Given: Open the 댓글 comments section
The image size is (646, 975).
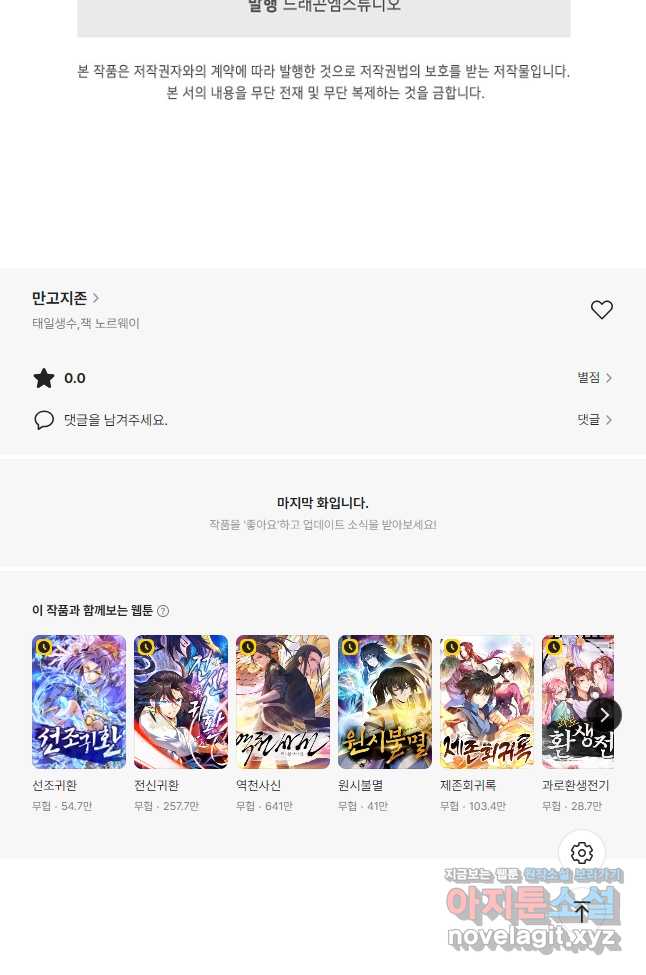Looking at the screenshot, I should [x=594, y=420].
